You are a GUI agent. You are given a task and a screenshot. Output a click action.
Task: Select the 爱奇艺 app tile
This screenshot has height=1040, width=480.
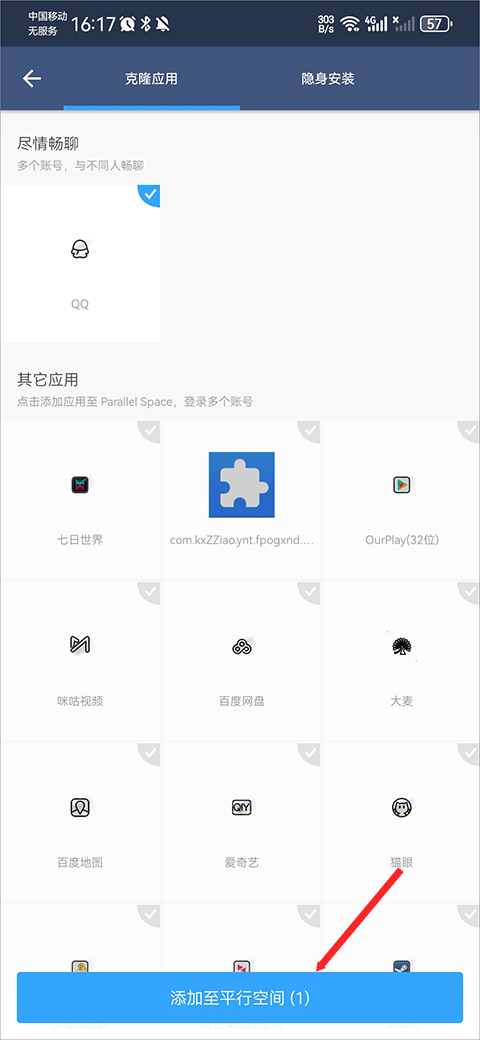tap(241, 822)
